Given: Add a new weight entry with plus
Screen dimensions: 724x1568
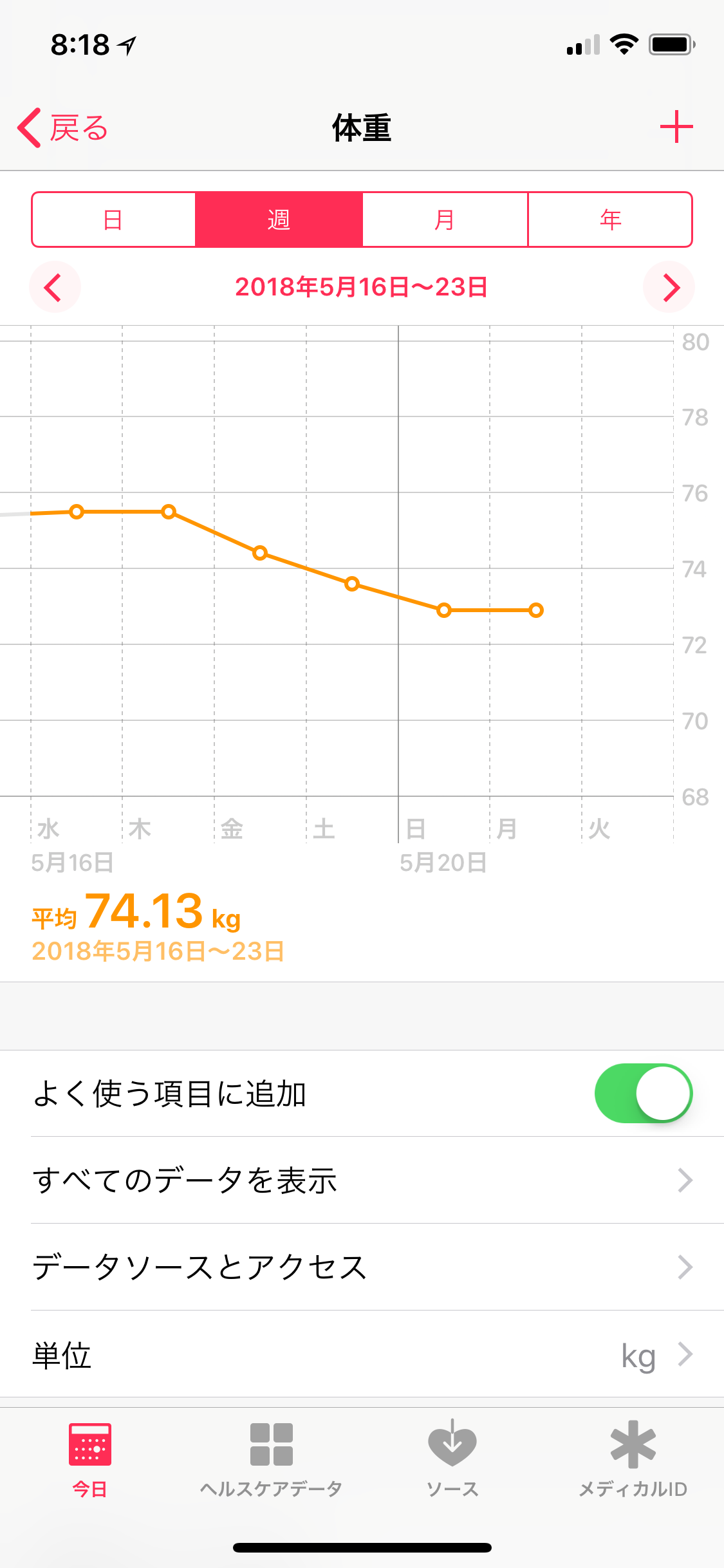Looking at the screenshot, I should coord(676,127).
